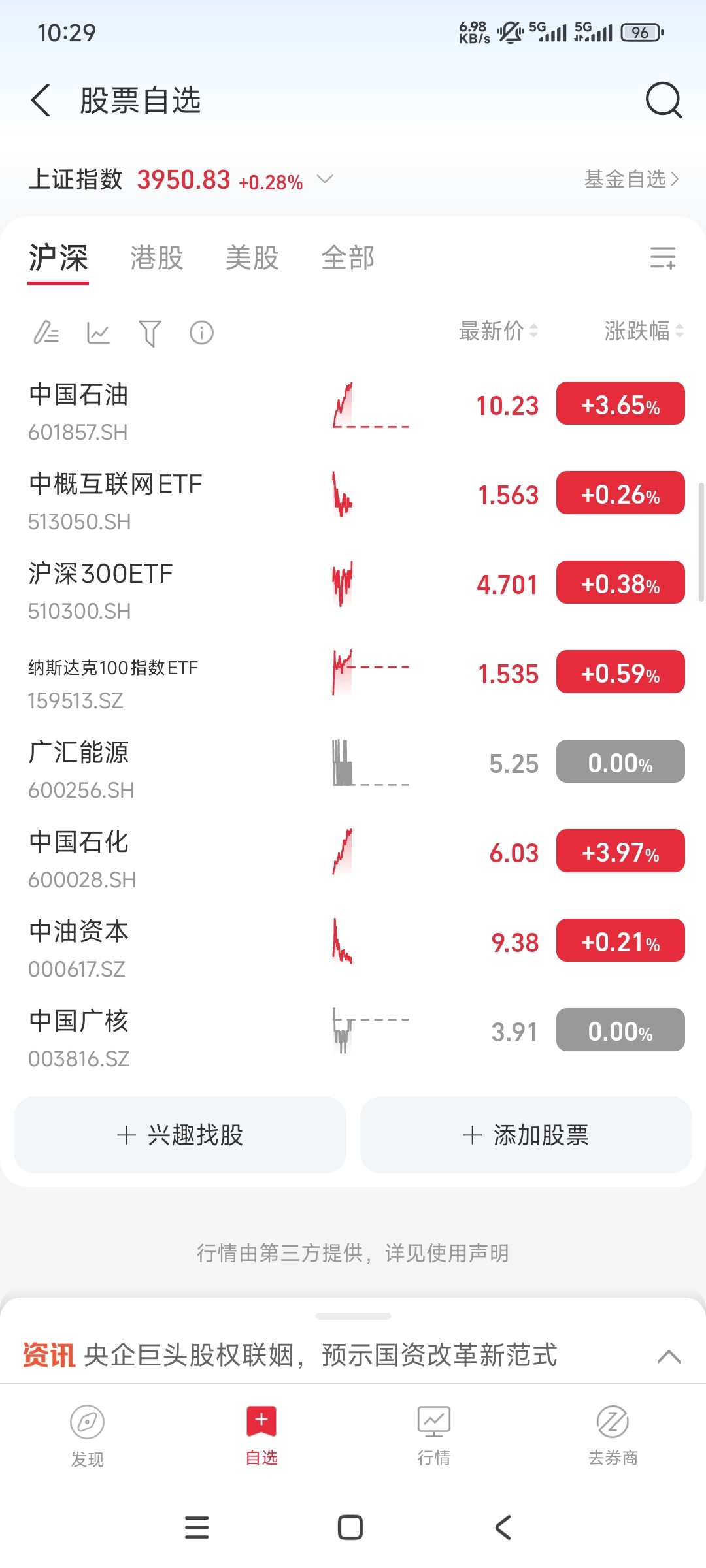This screenshot has height=1568, width=706.
Task: Sort stocks by 涨跌幅
Action: point(643,331)
